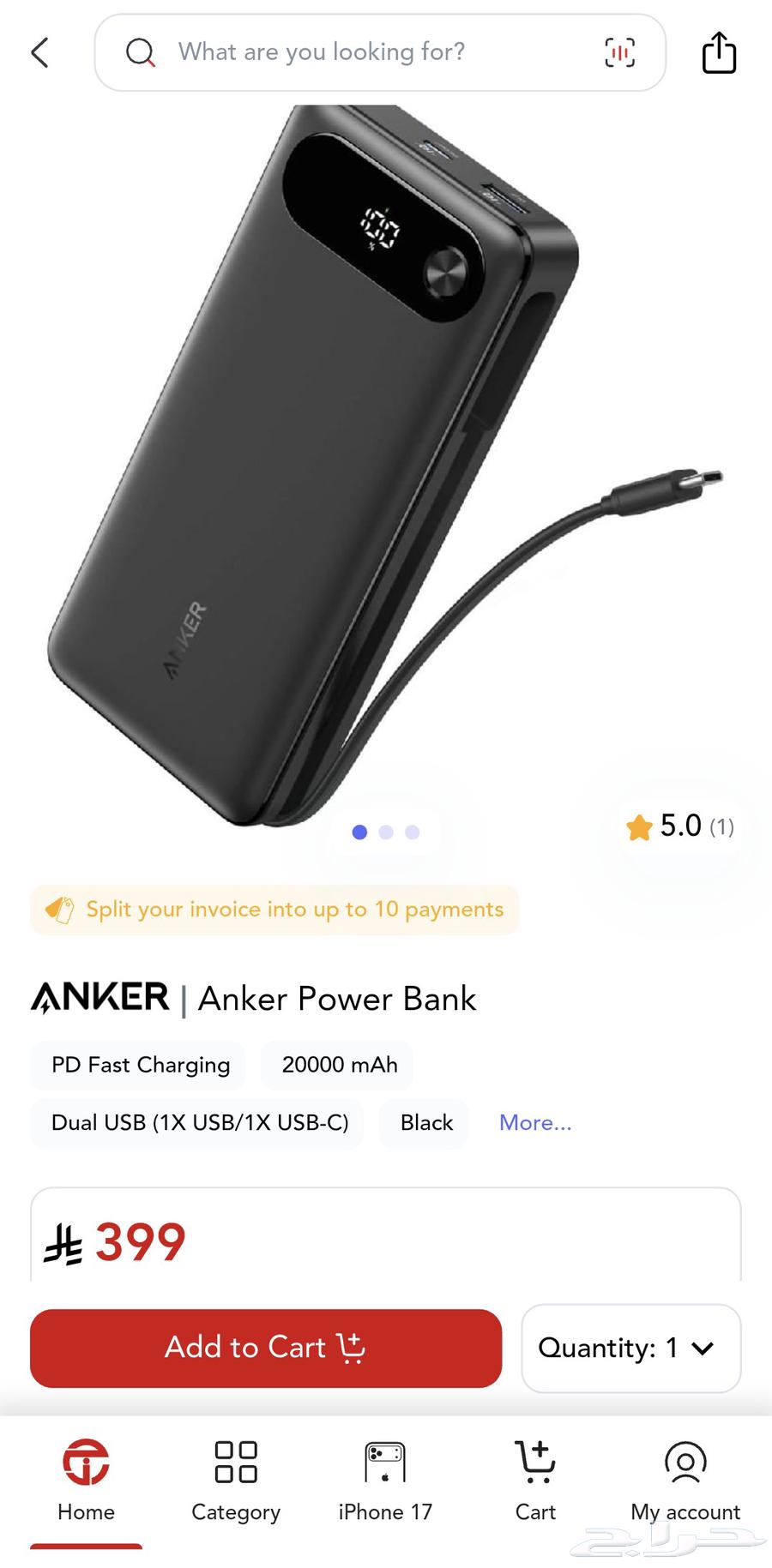The width and height of the screenshot is (772, 1568).
Task: Add the Anker Power Bank to cart
Action: pyautogui.click(x=266, y=1348)
